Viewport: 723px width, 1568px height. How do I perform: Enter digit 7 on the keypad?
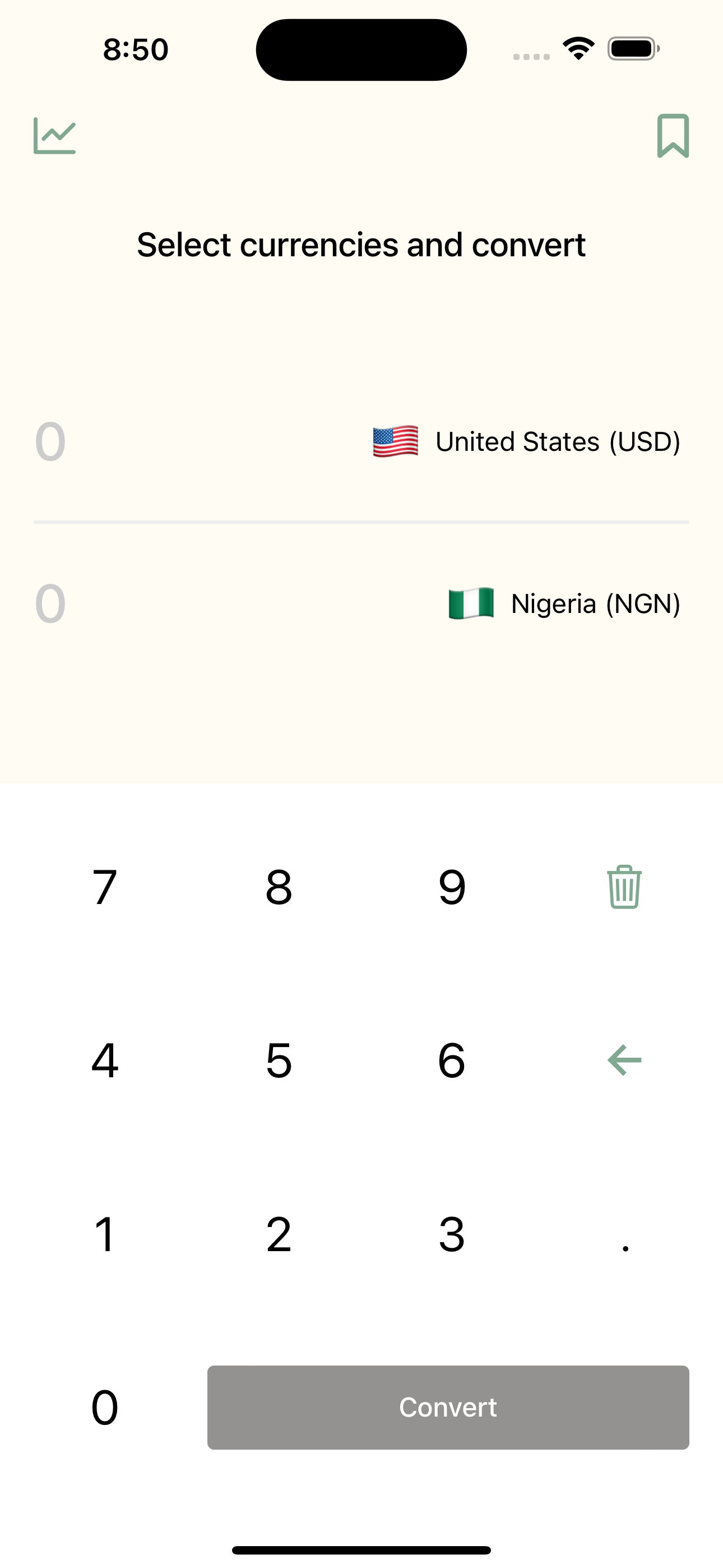click(x=105, y=887)
